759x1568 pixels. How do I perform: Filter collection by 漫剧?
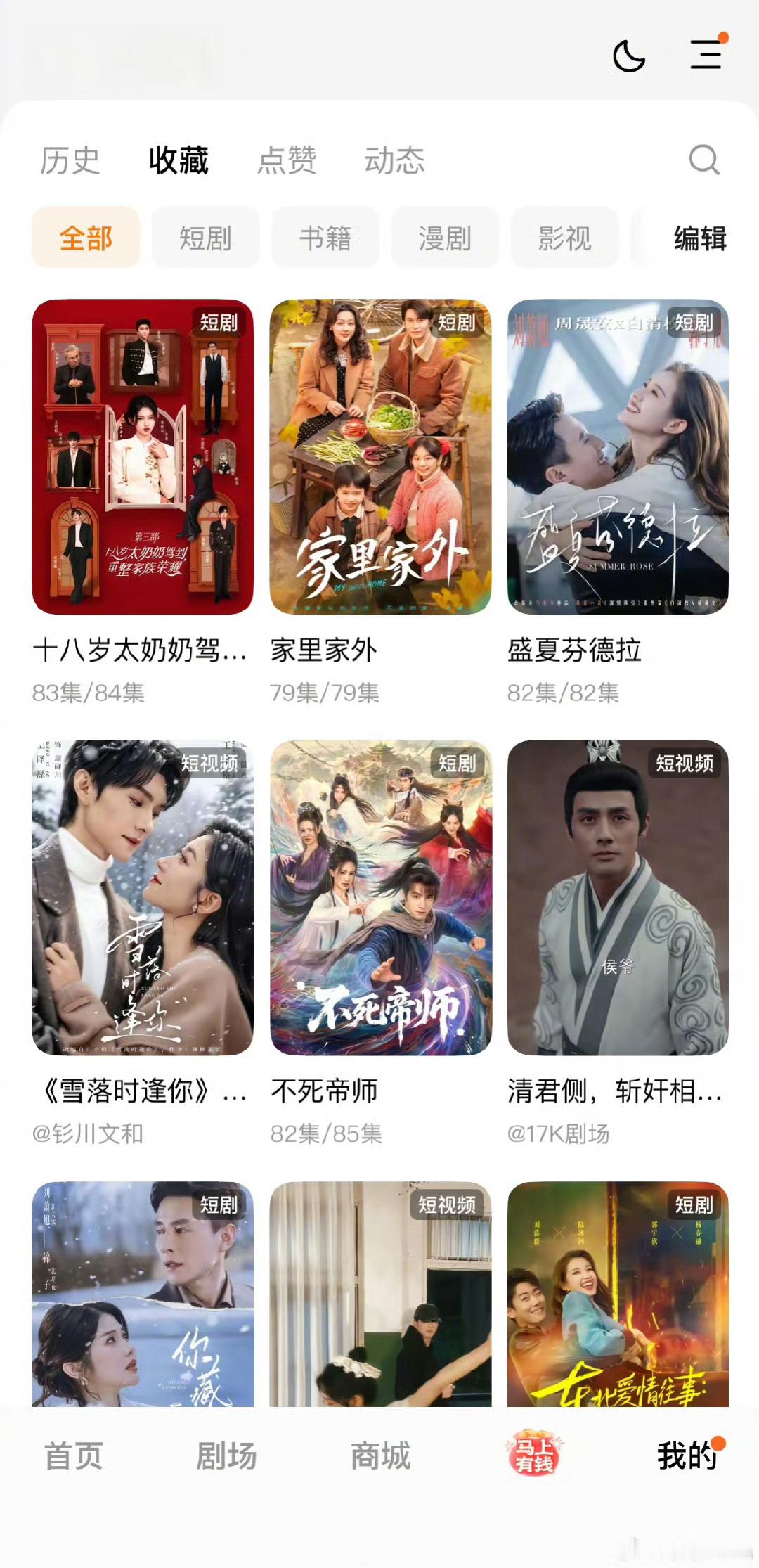(x=445, y=238)
